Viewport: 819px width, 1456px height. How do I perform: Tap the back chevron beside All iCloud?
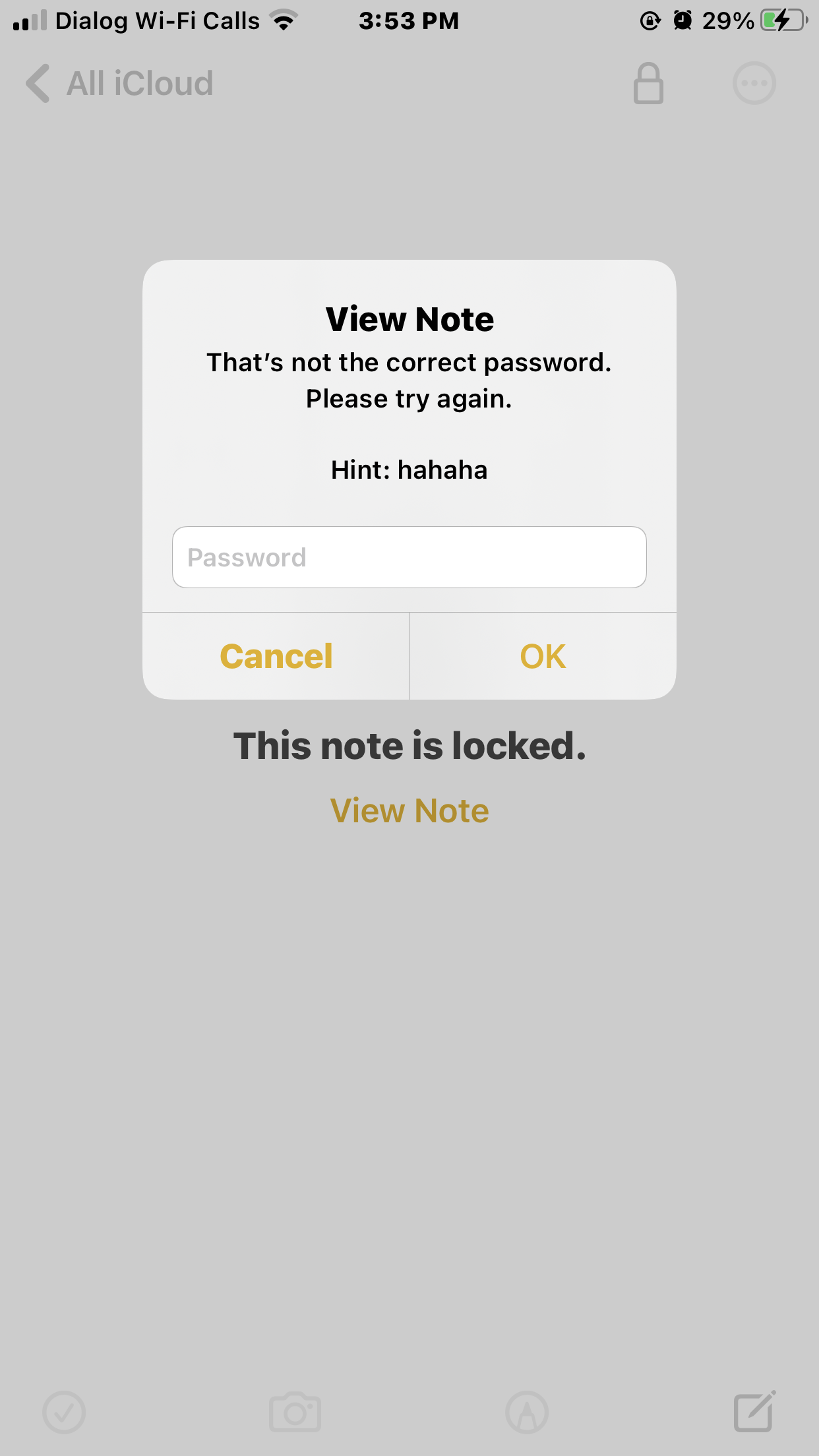38,83
